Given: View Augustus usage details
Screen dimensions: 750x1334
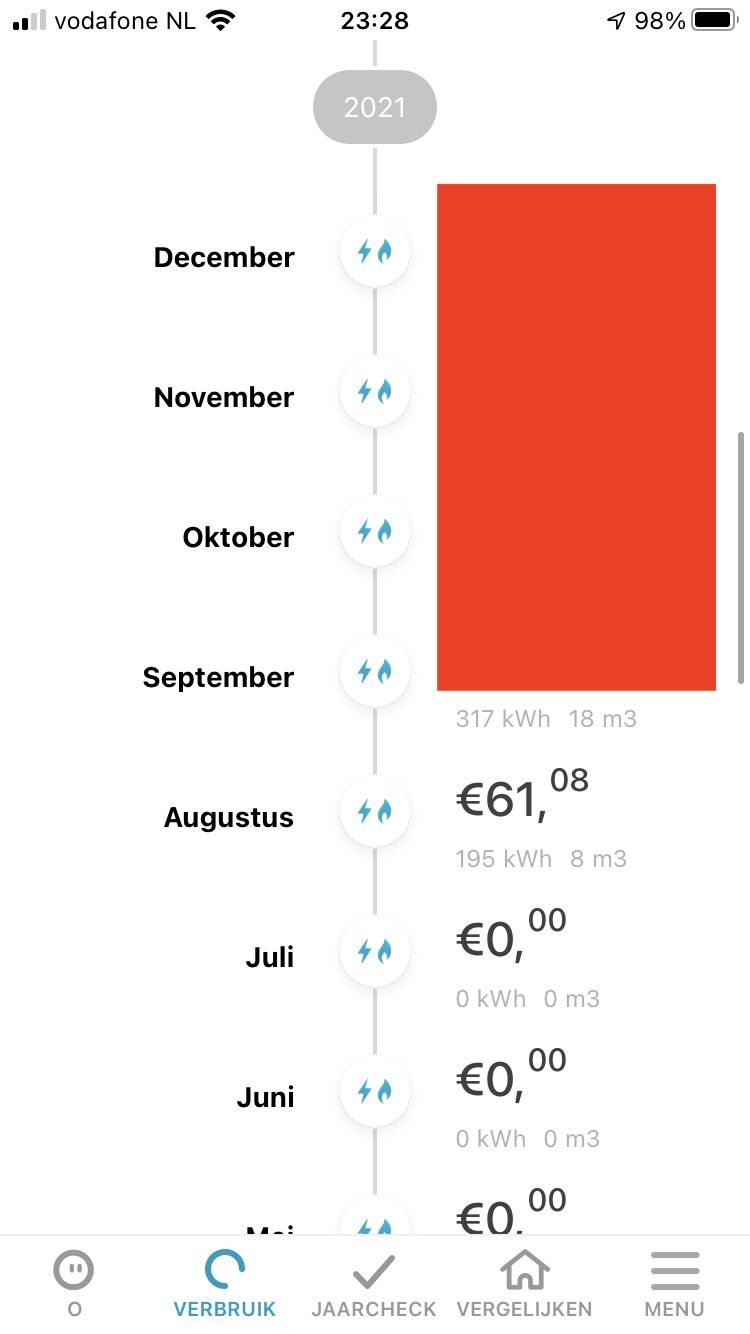Looking at the screenshot, I should point(375,811).
